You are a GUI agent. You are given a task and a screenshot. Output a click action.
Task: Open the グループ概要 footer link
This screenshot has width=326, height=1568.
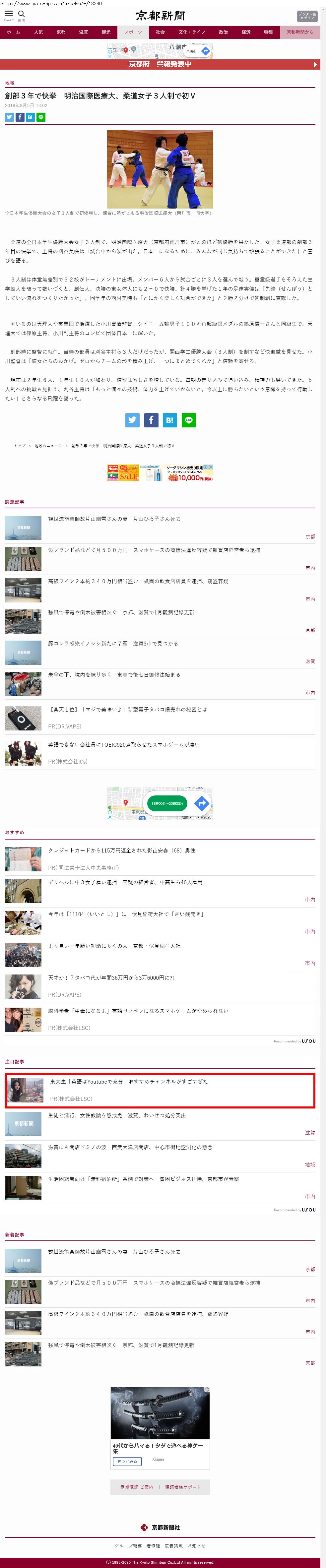[x=128, y=1545]
